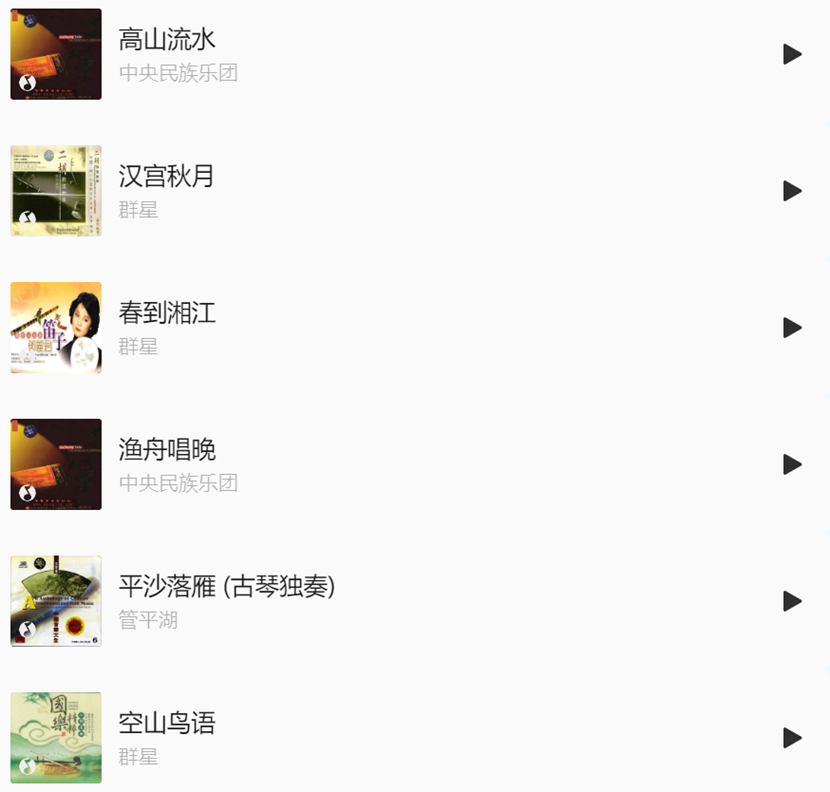
Task: Play the song 空山鸟语
Action: 792,738
